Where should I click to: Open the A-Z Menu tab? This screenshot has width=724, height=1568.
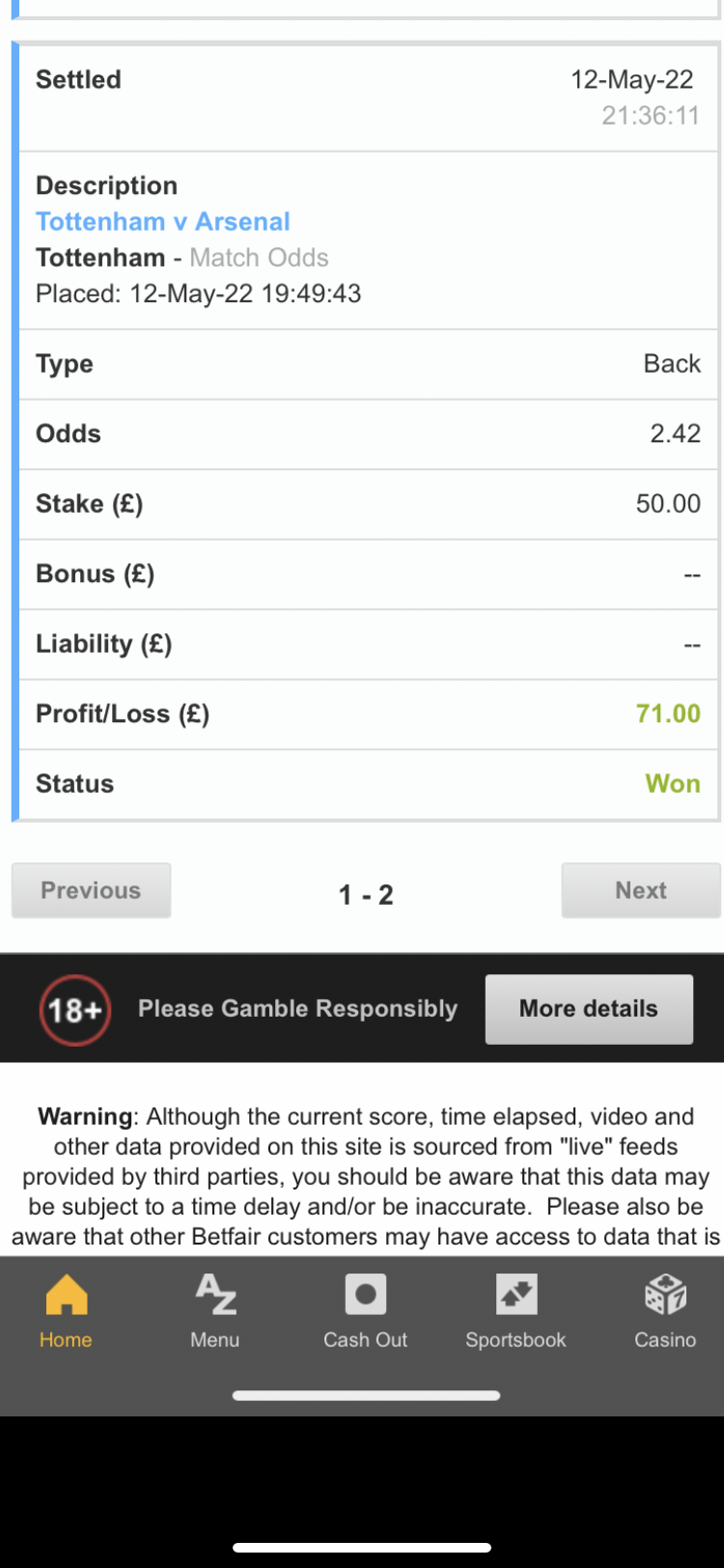(x=215, y=1311)
